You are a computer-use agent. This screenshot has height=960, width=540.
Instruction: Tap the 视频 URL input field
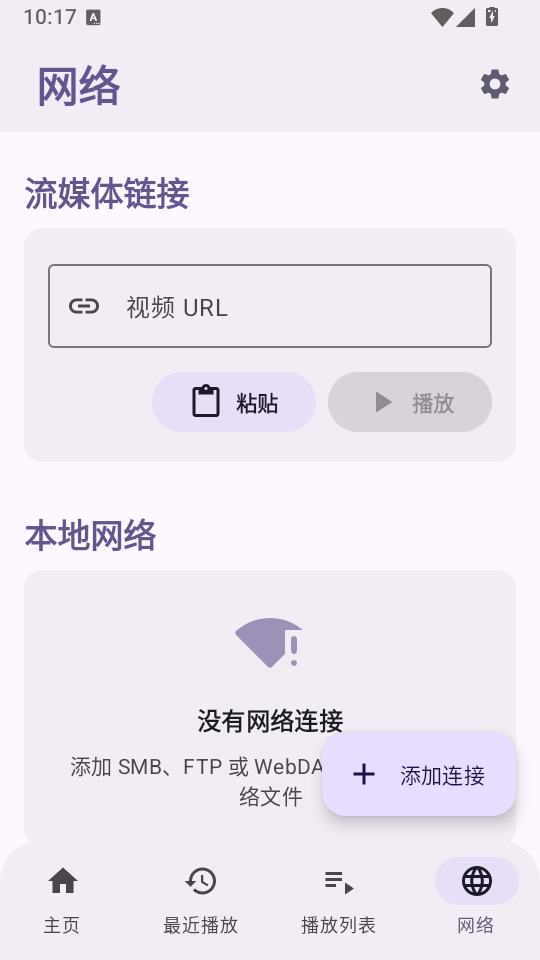click(270, 306)
